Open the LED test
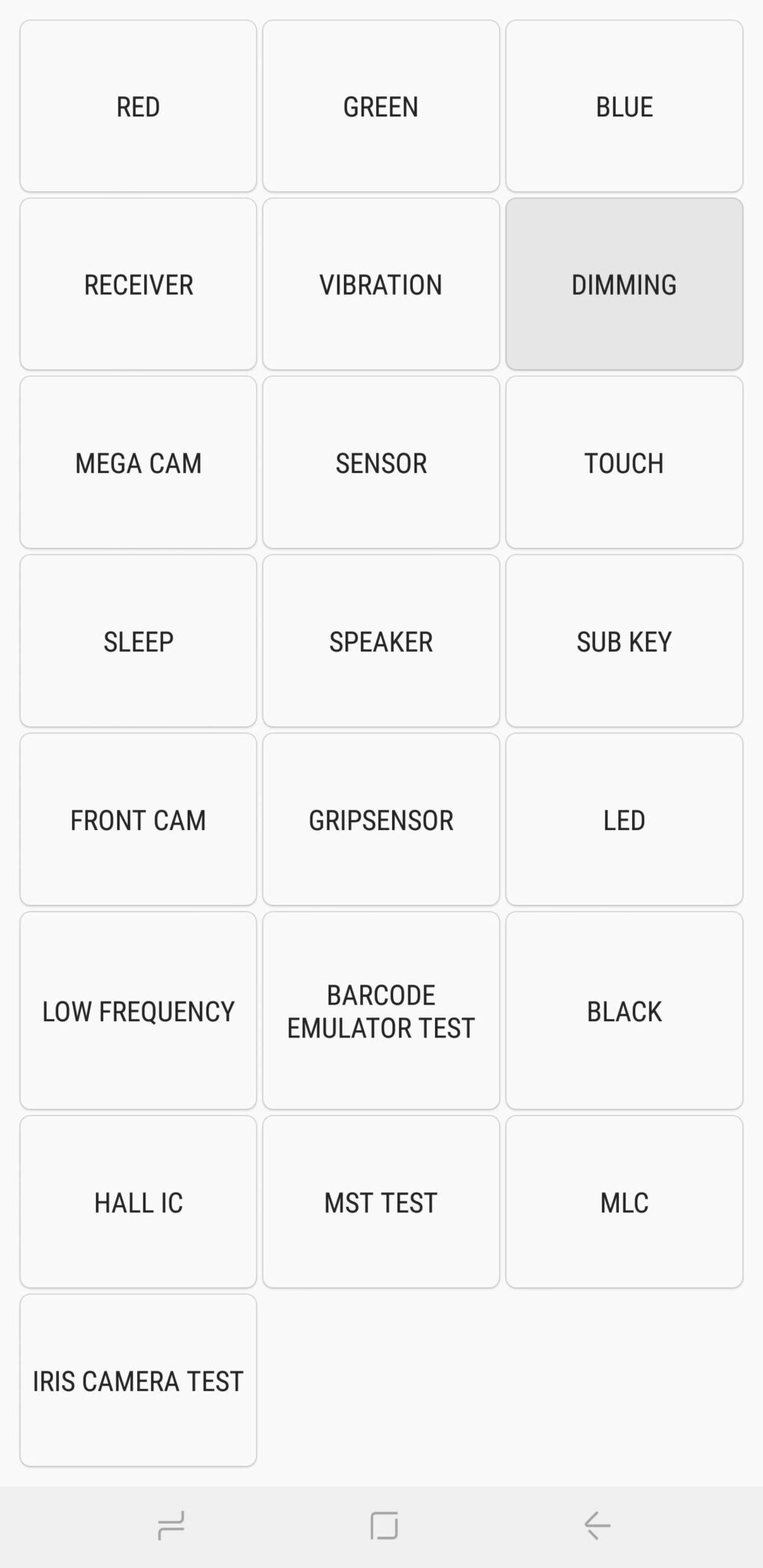 pos(624,819)
